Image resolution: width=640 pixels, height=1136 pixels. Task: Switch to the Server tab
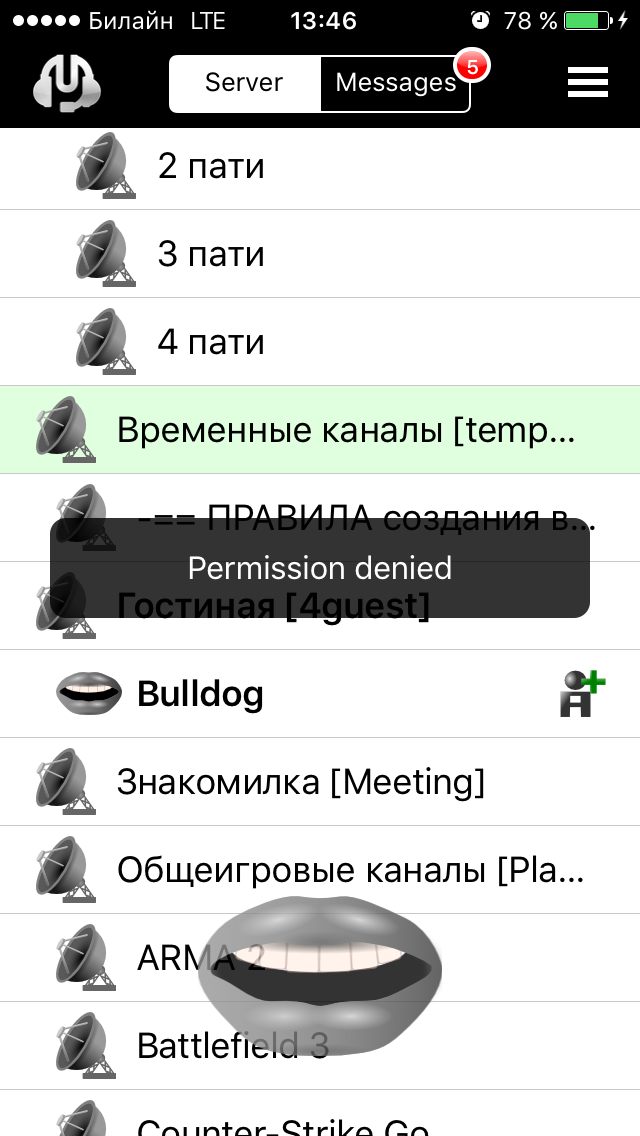point(244,83)
